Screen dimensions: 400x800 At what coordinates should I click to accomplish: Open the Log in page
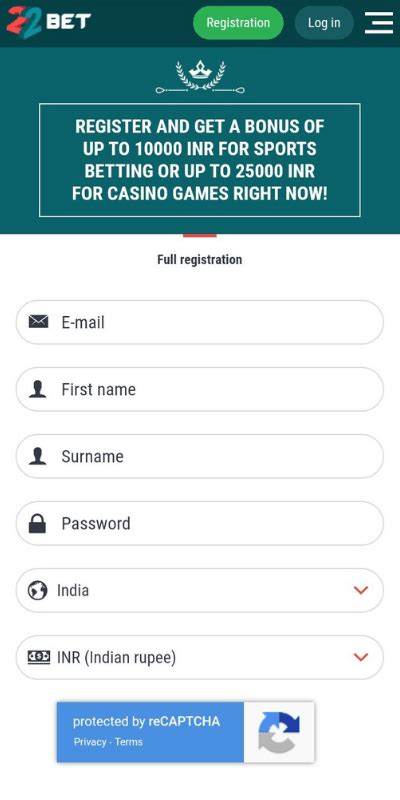[324, 23]
